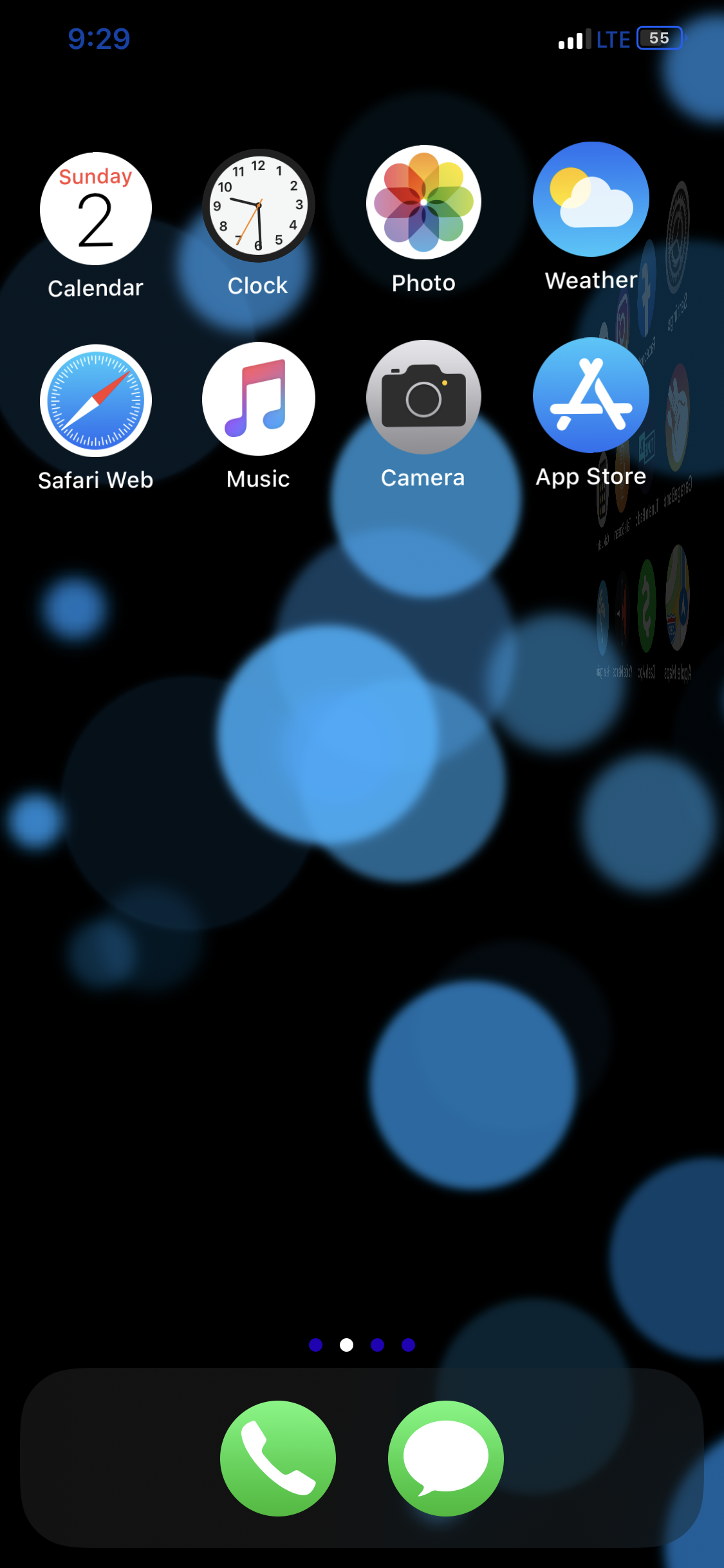Tap the home screen page indicator dots
The width and height of the screenshot is (724, 1568).
[362, 1345]
